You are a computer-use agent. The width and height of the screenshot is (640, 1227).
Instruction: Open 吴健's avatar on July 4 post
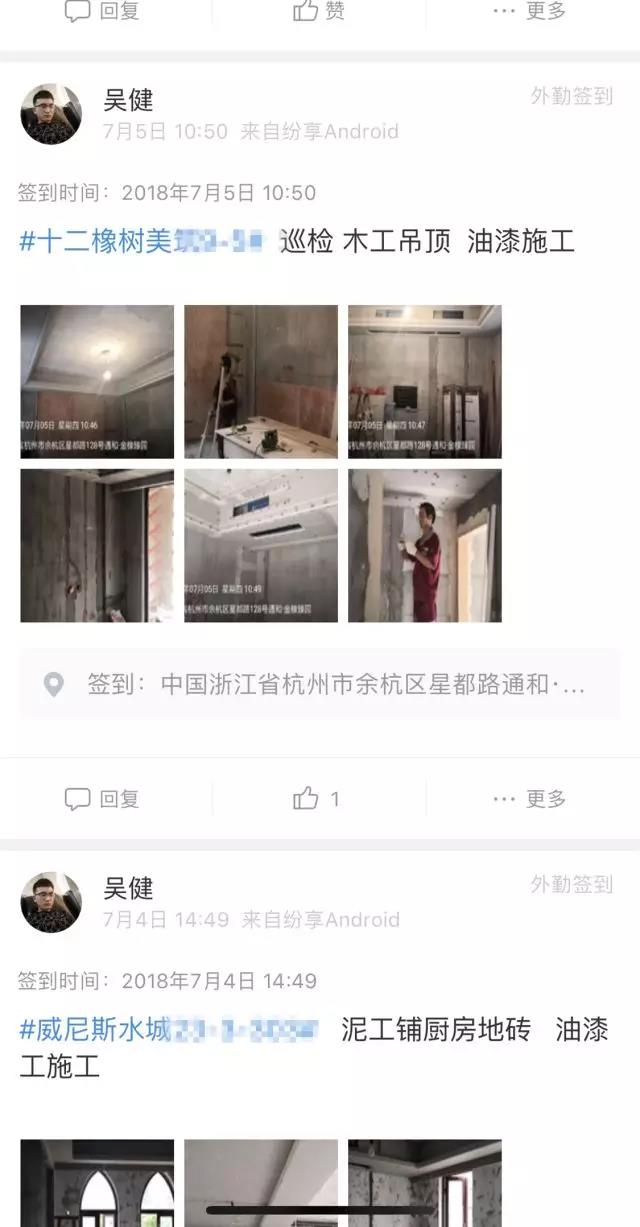tap(51, 903)
